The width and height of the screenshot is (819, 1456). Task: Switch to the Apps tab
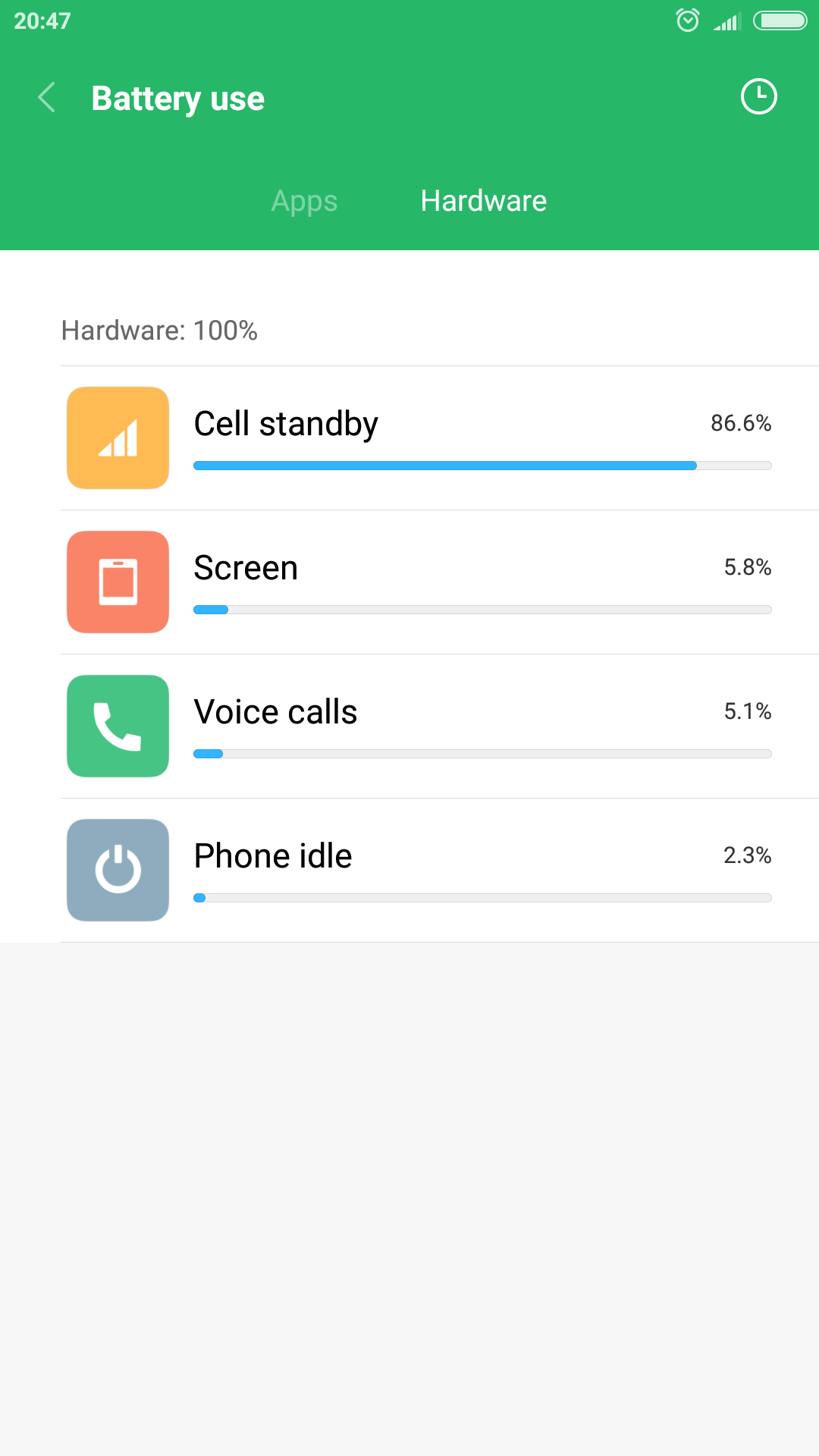pos(304,201)
